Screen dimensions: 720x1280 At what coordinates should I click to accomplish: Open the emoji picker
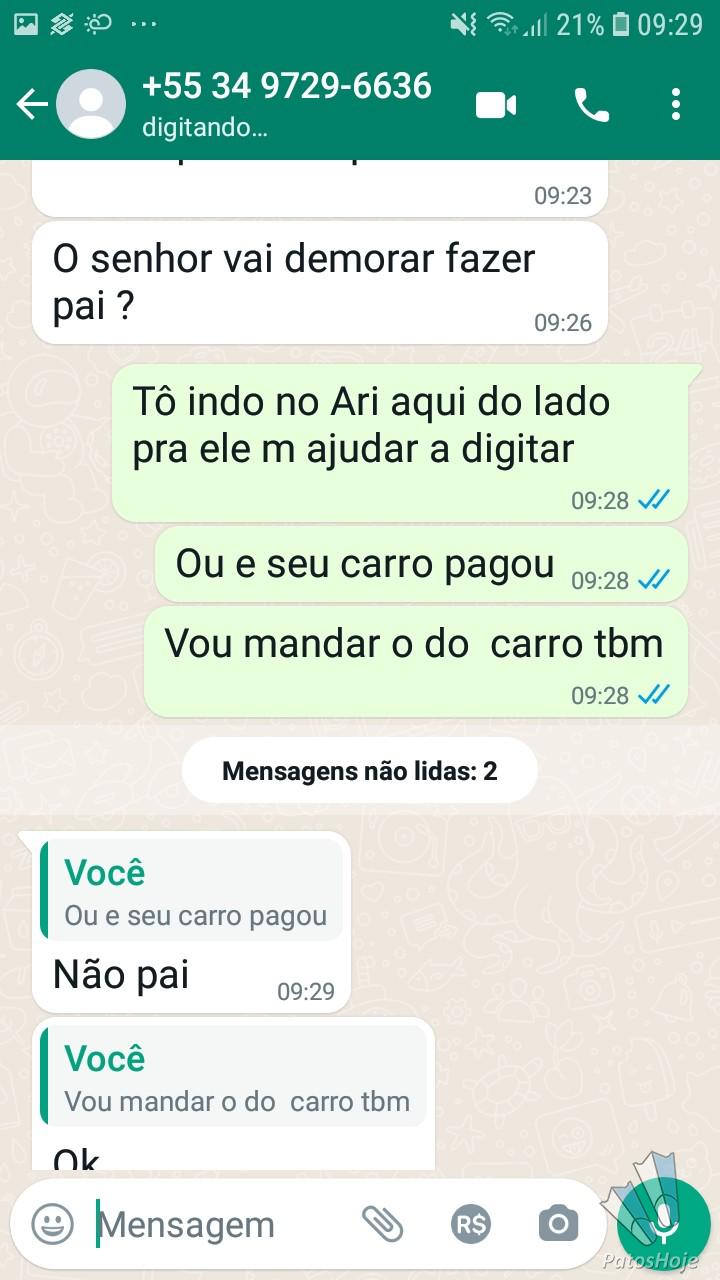click(x=52, y=1223)
